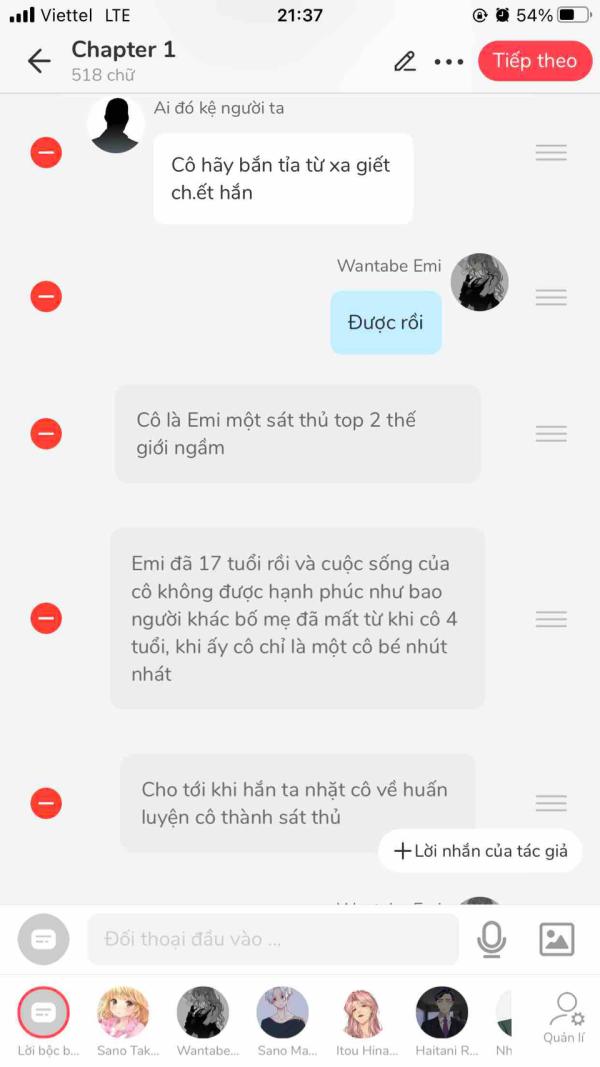Remove the 'Emi đã 17 tuổi rồi' paragraph
The height and width of the screenshot is (1067, 600).
pyautogui.click(x=46, y=618)
